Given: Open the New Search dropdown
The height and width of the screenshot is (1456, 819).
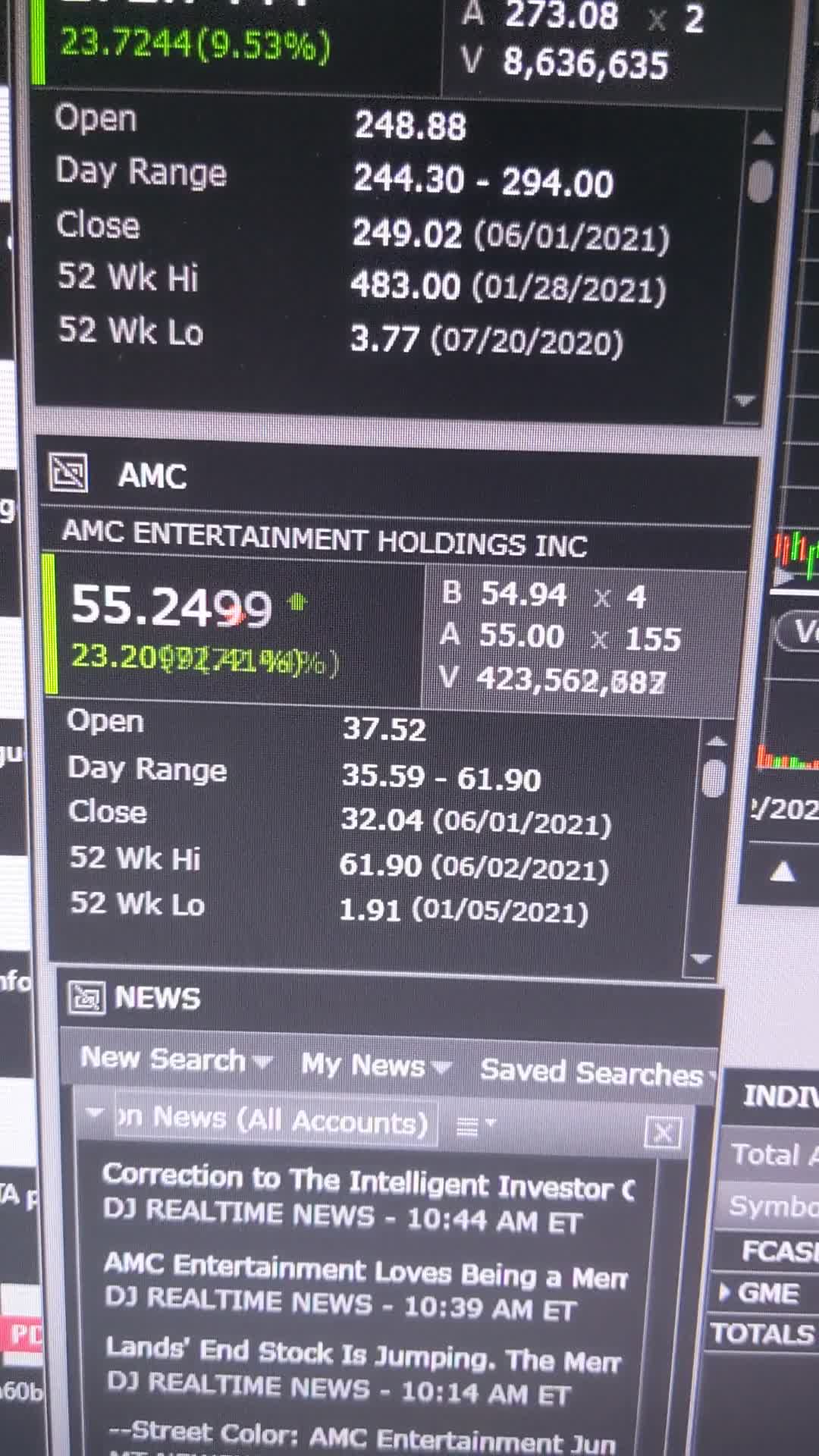Looking at the screenshot, I should coord(176,1059).
